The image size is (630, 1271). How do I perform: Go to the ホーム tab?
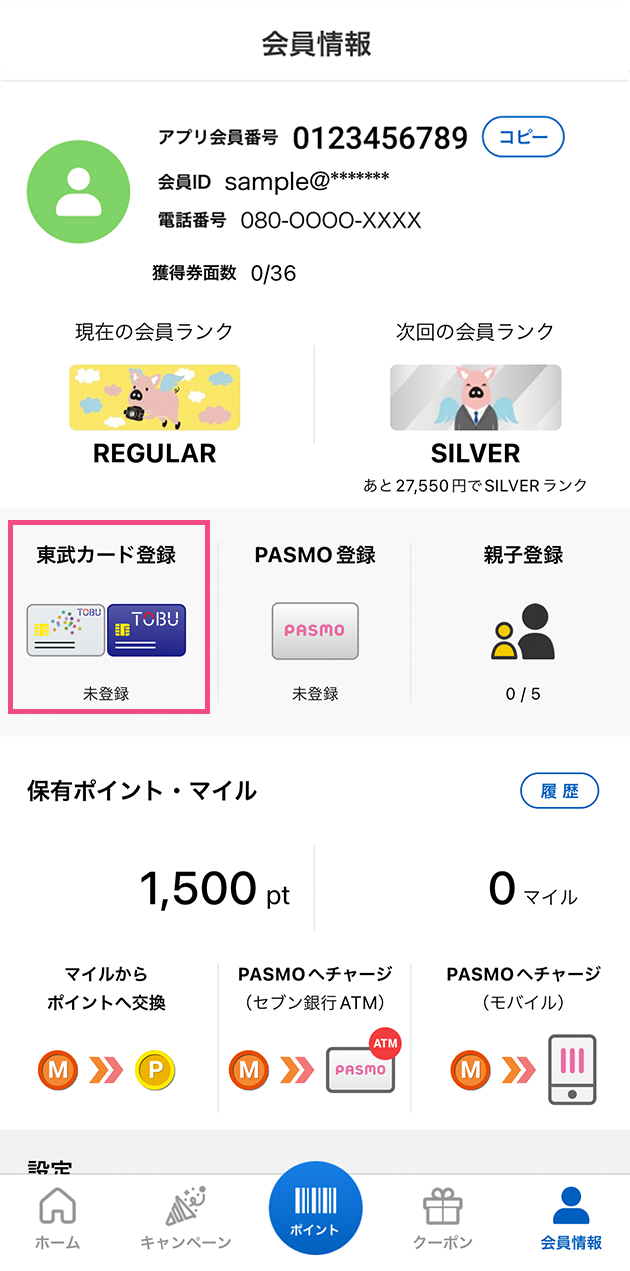click(x=57, y=1219)
